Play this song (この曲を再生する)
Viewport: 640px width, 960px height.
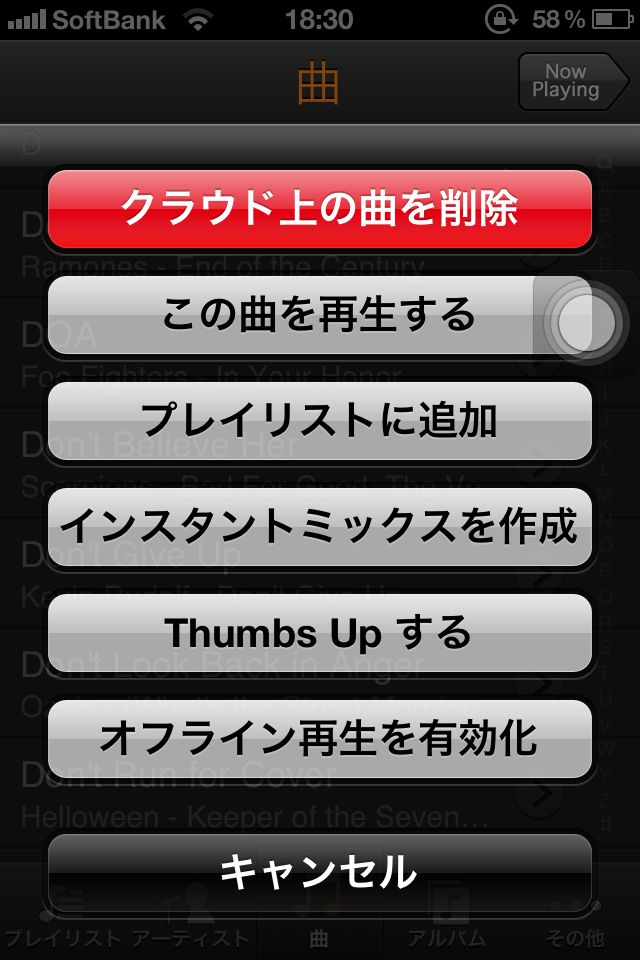tap(290, 315)
